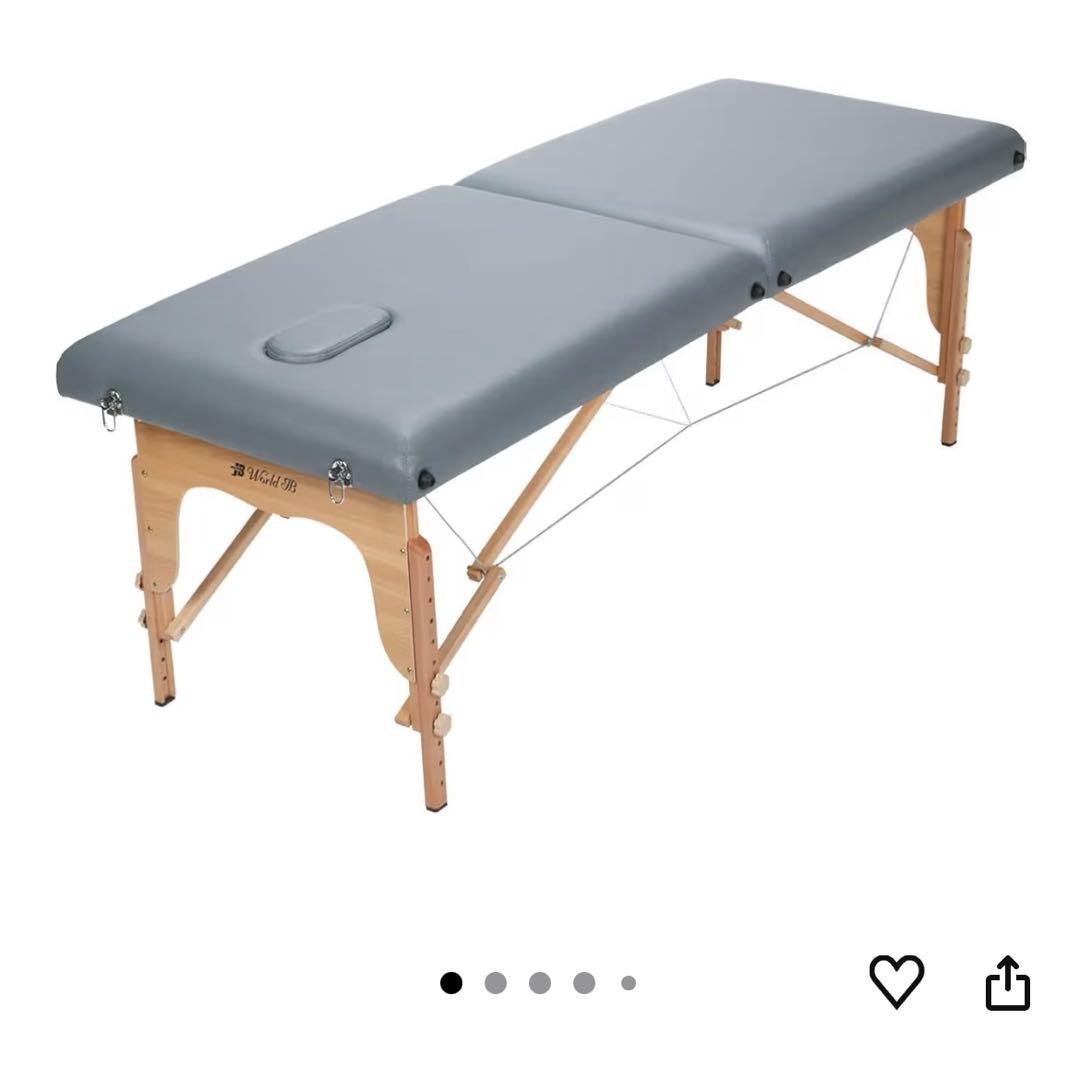Share this product listing
Viewport: 1080px width, 1080px height.
(x=1007, y=984)
